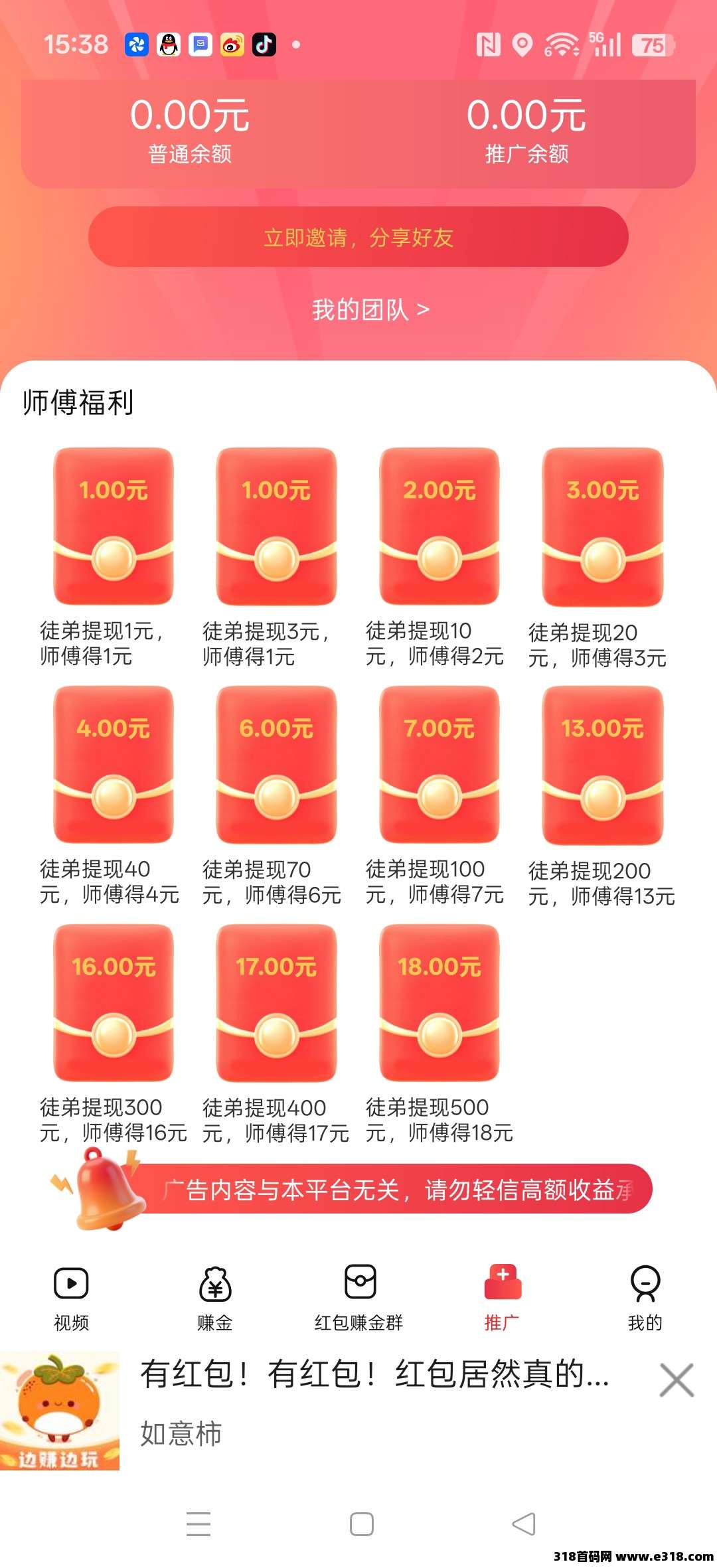Viewport: 717px width, 1568px height.
Task: Select the 17.00元 red packet
Action: (x=276, y=1002)
